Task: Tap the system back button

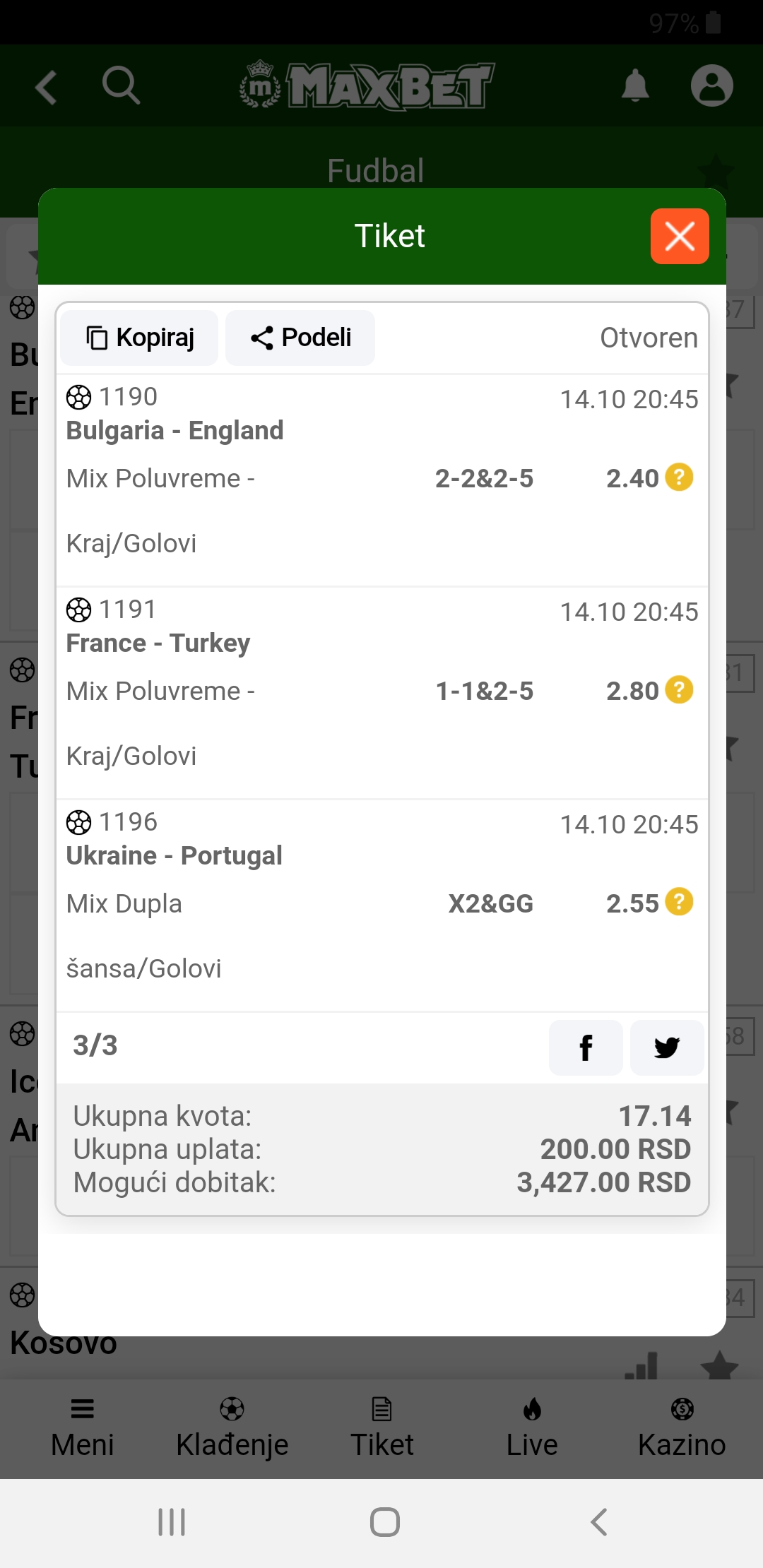Action: (599, 1522)
